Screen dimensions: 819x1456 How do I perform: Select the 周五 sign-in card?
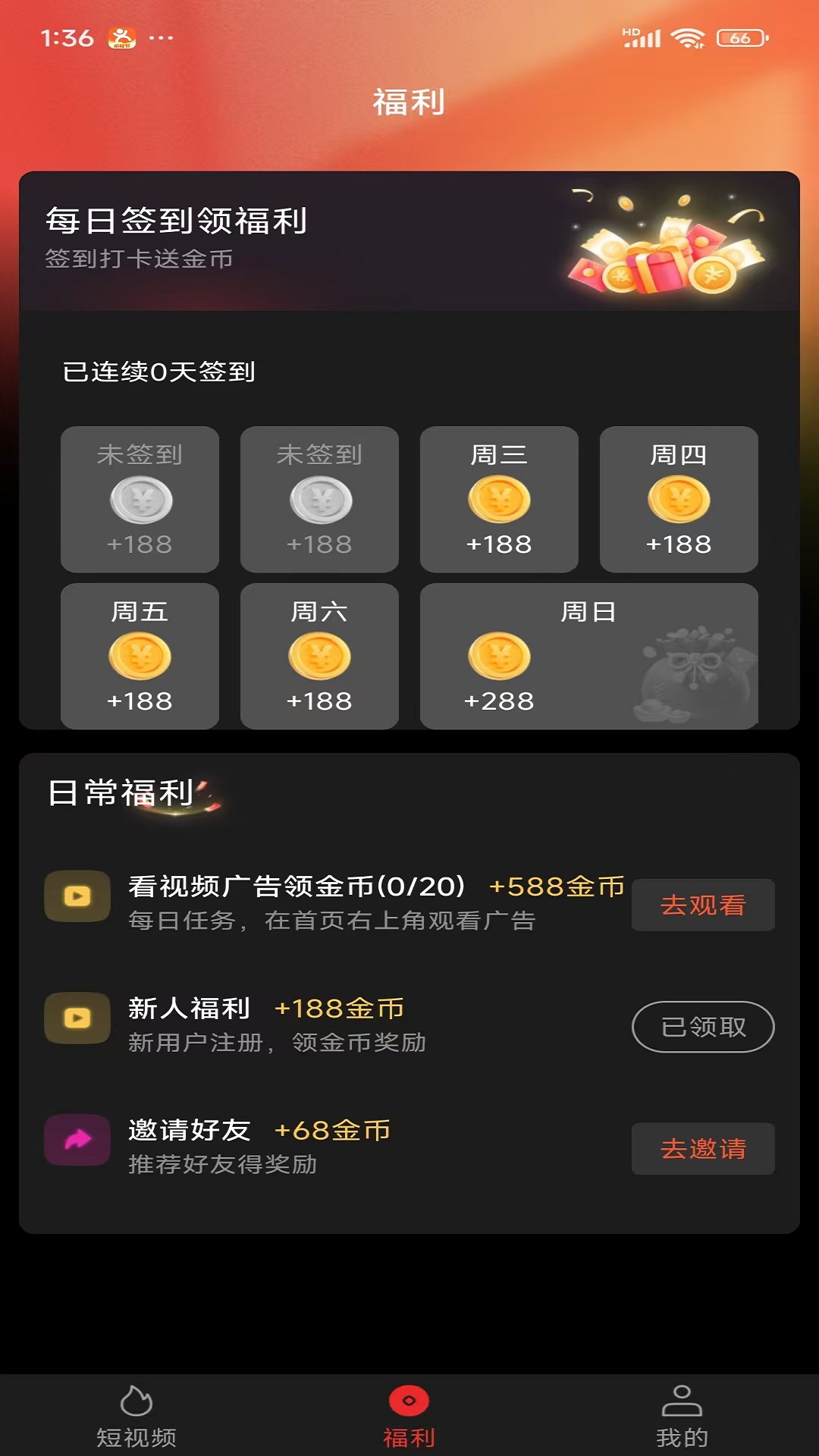140,657
